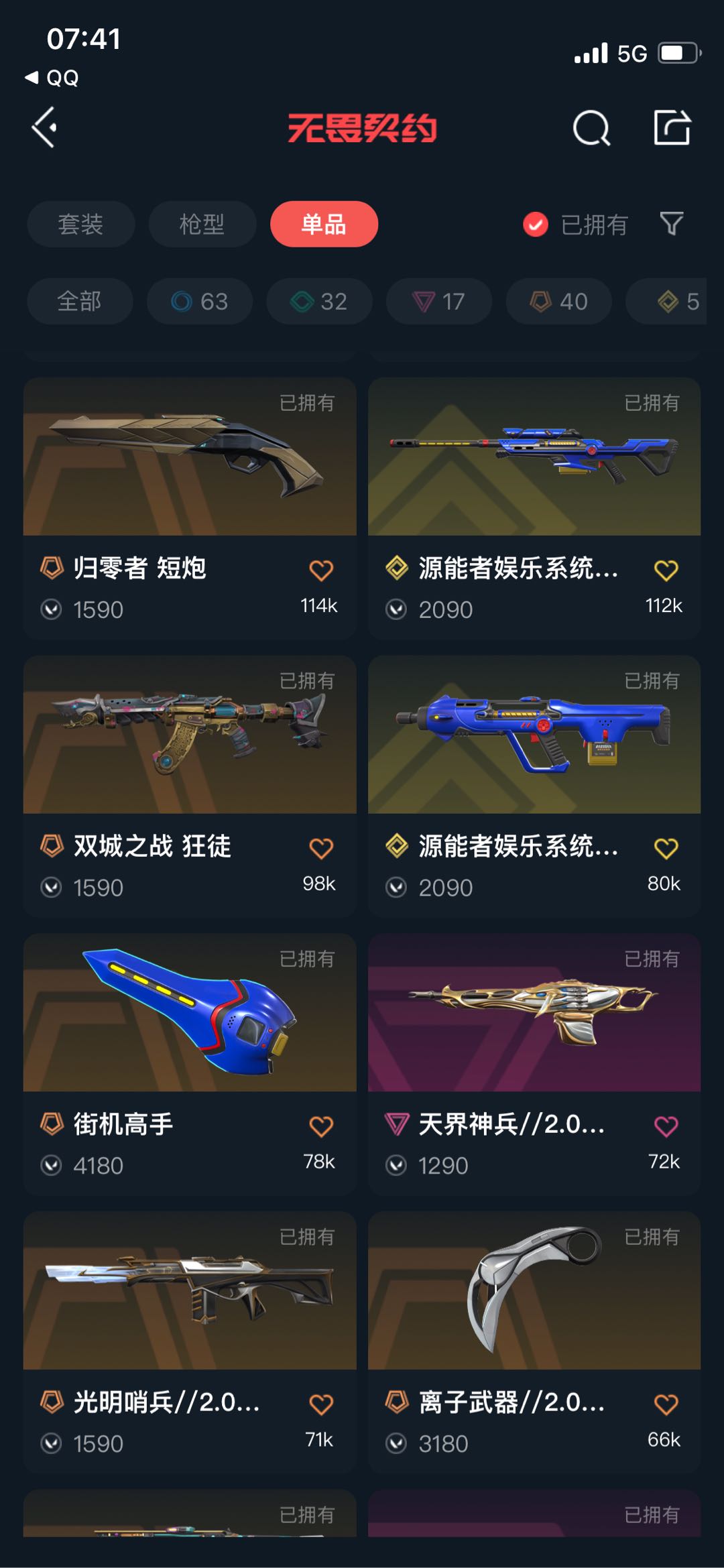The height and width of the screenshot is (1568, 724).
Task: Filter by the chip showing 17
Action: coord(439,301)
